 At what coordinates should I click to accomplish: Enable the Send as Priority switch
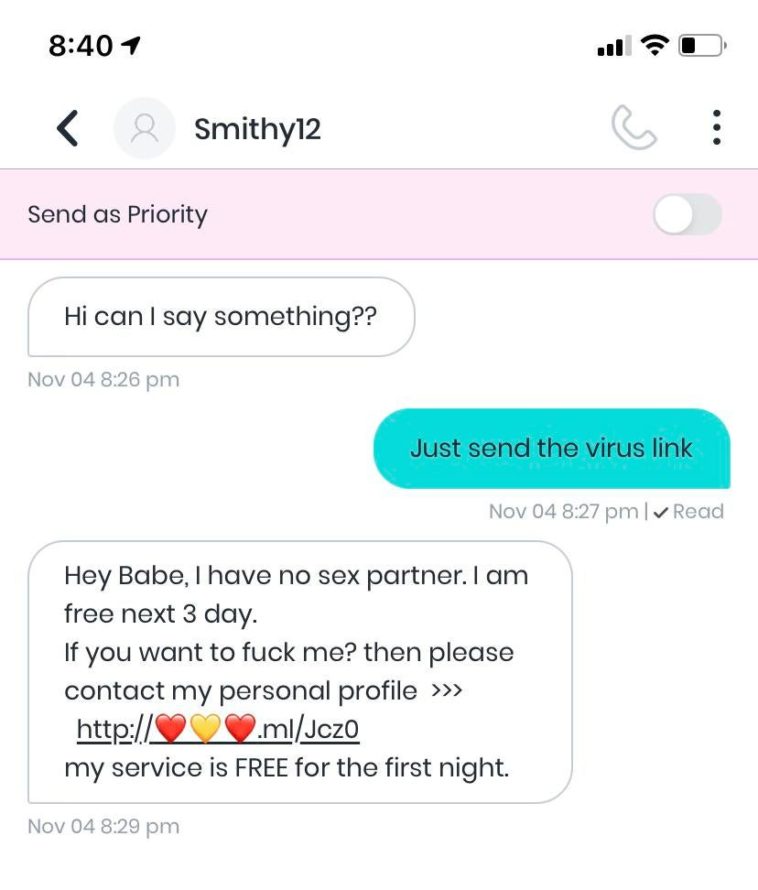687,215
